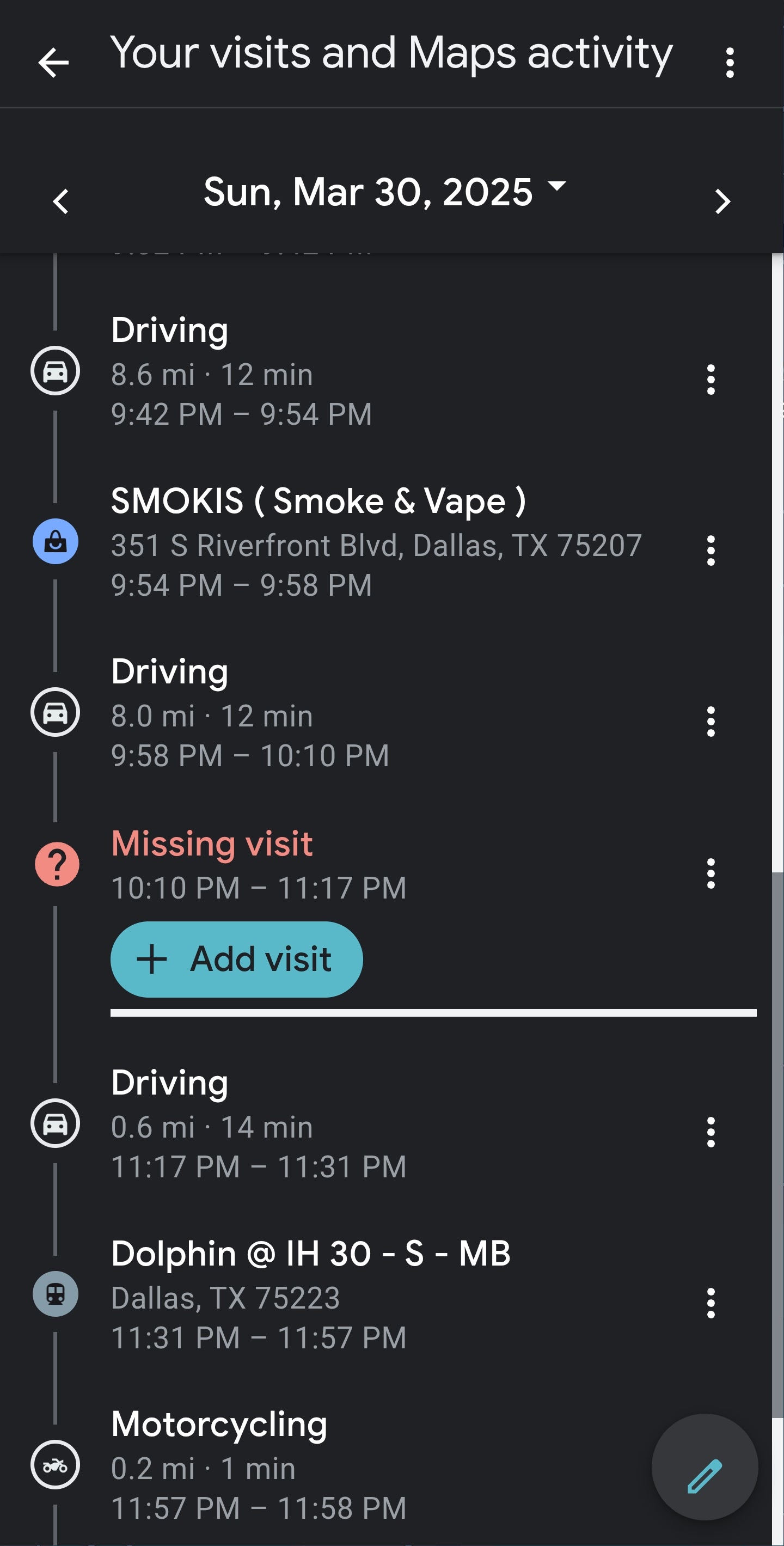Viewport: 784px width, 1546px height.
Task: Open options for the 8.0 mi Driving entry
Action: [711, 721]
